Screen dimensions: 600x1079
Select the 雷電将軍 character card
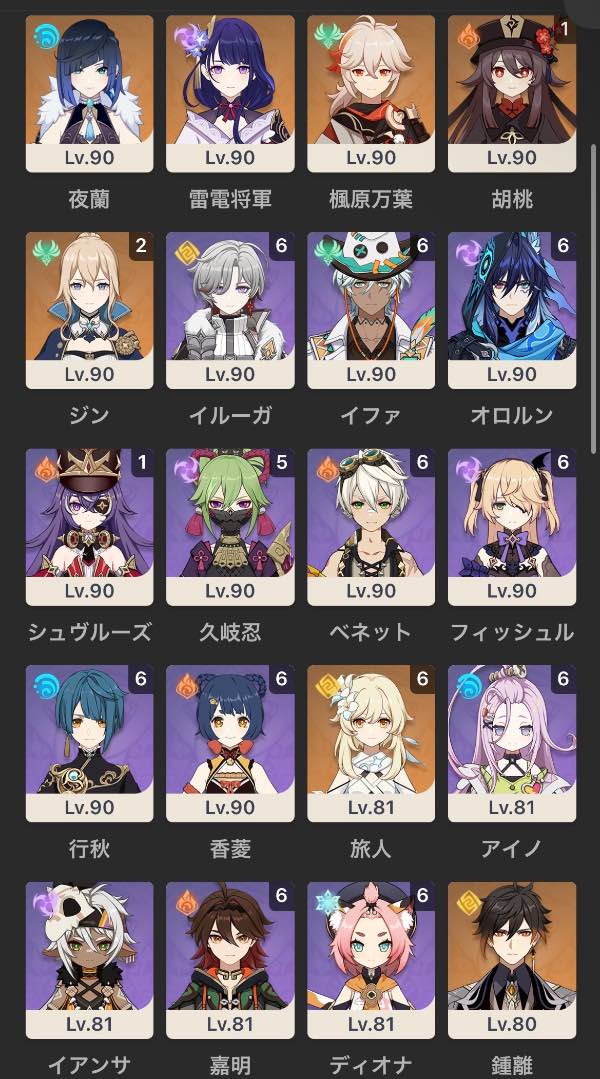pyautogui.click(x=230, y=93)
